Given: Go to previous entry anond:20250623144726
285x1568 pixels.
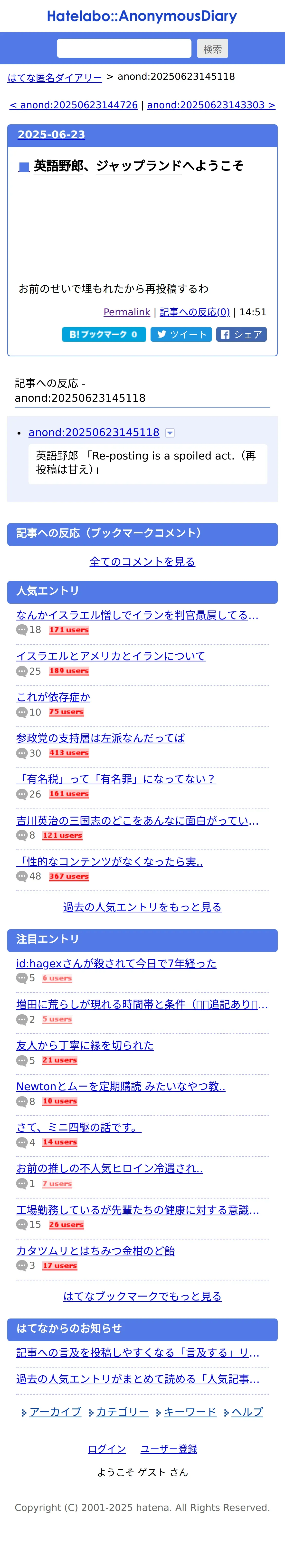Looking at the screenshot, I should (x=74, y=105).
